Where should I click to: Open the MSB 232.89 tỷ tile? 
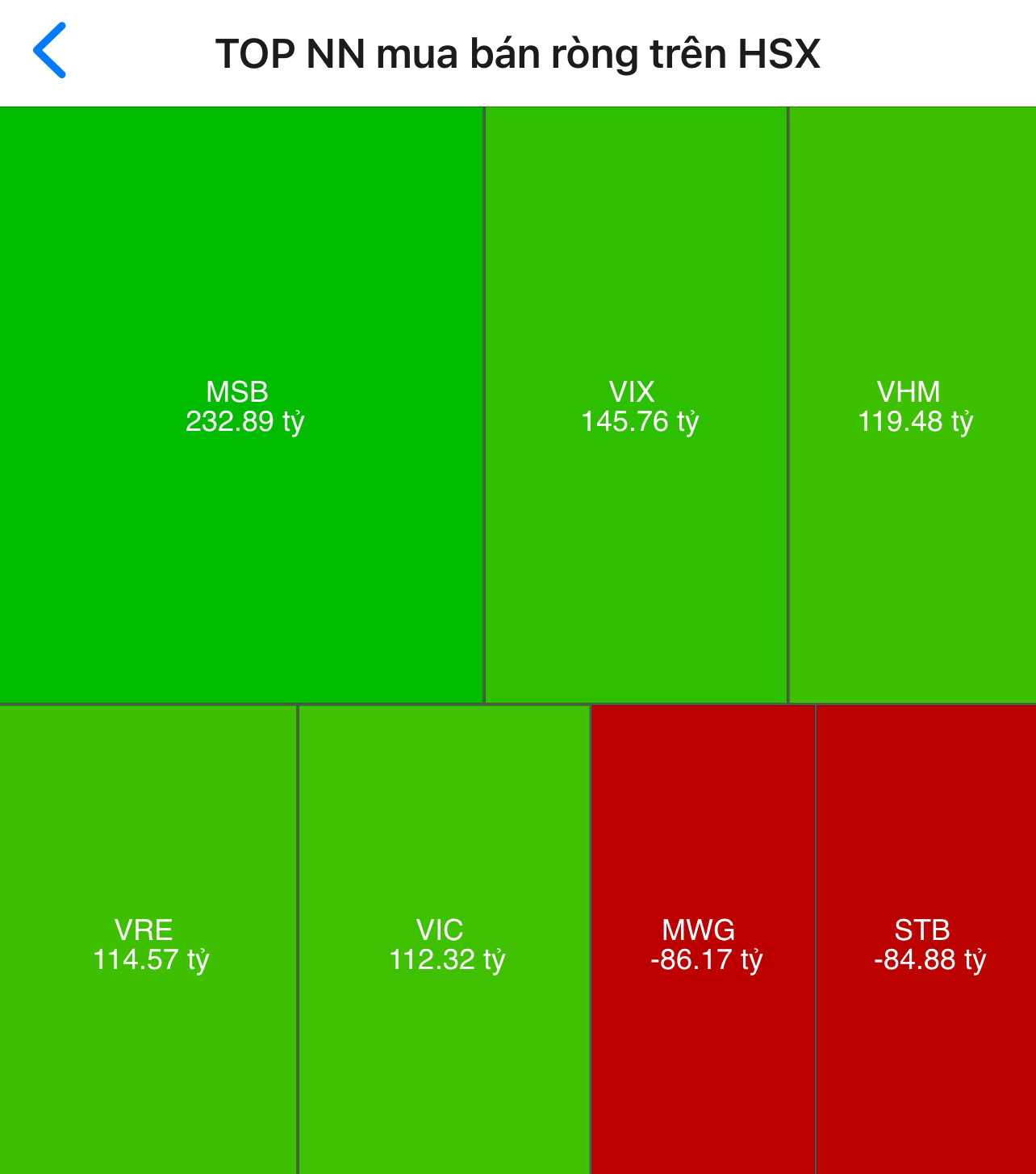(242, 406)
